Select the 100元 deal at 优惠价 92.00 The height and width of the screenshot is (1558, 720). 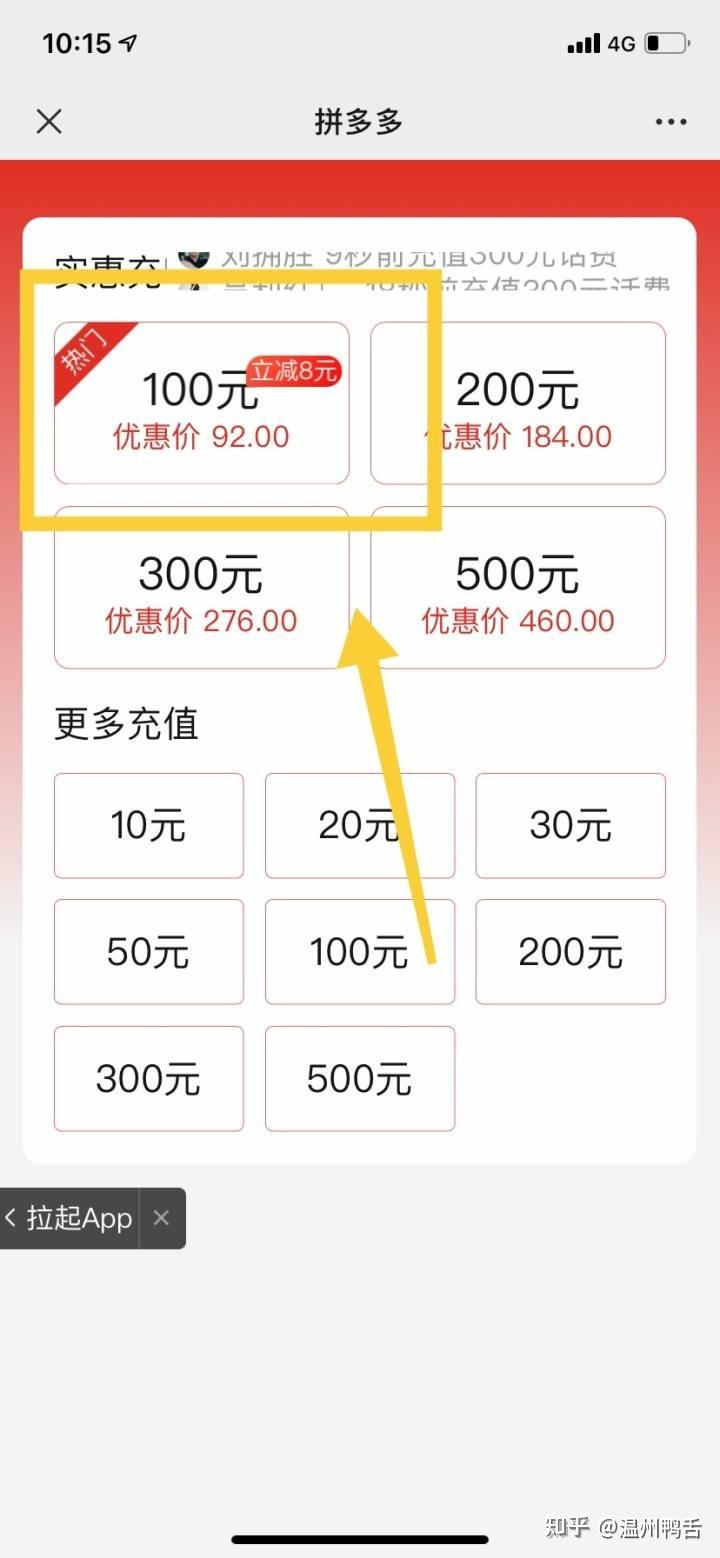tap(202, 403)
